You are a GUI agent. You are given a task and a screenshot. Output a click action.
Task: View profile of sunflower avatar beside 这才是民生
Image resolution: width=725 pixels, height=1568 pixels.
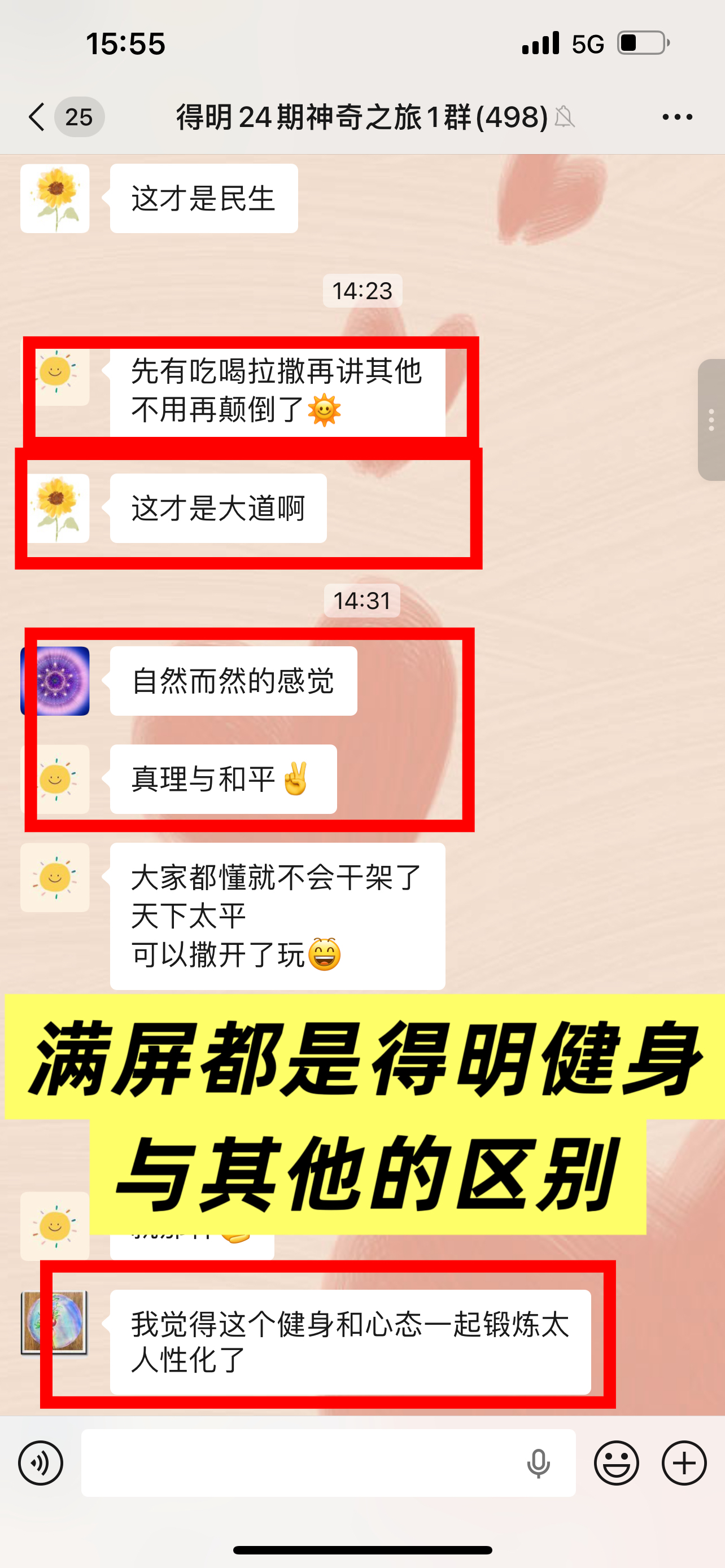(55, 199)
